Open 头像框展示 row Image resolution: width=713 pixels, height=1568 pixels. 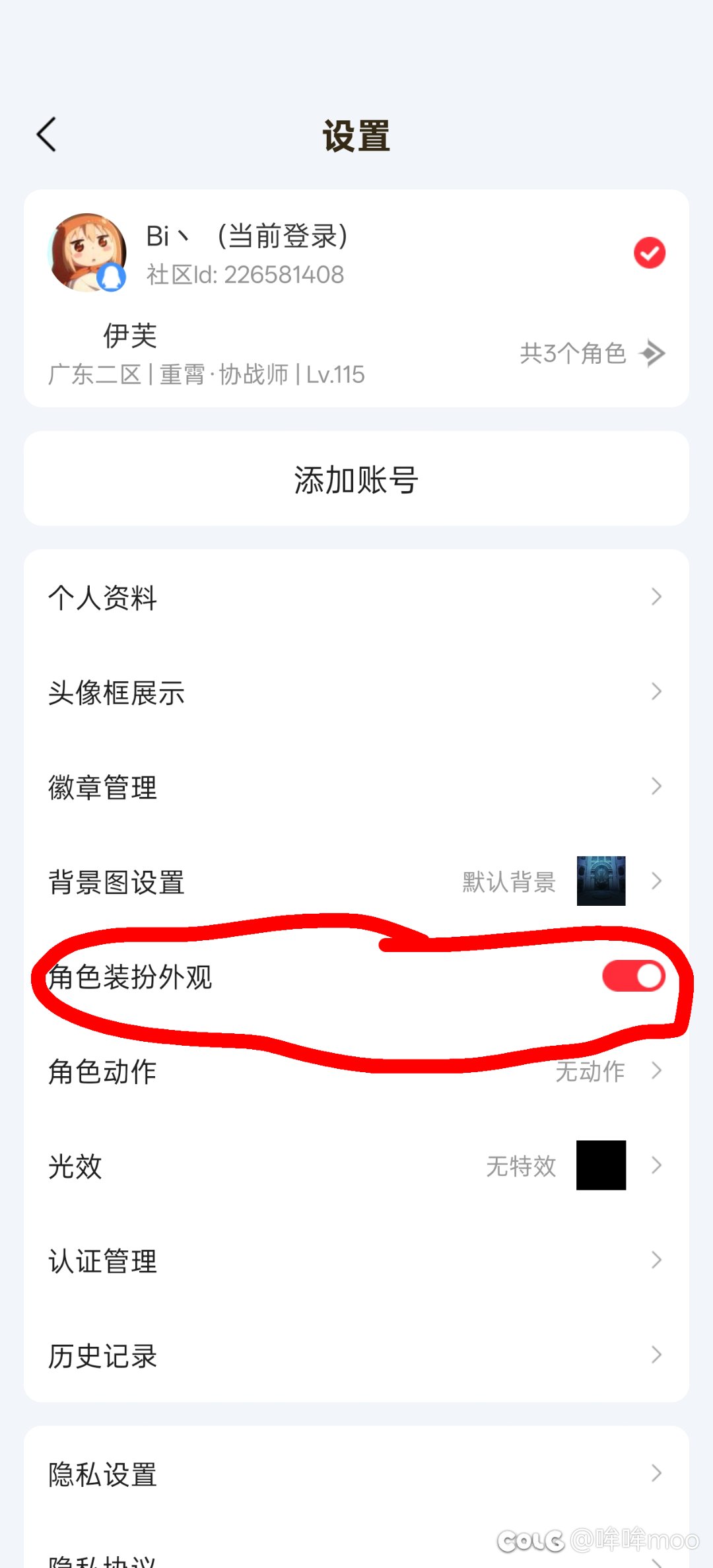coord(356,692)
